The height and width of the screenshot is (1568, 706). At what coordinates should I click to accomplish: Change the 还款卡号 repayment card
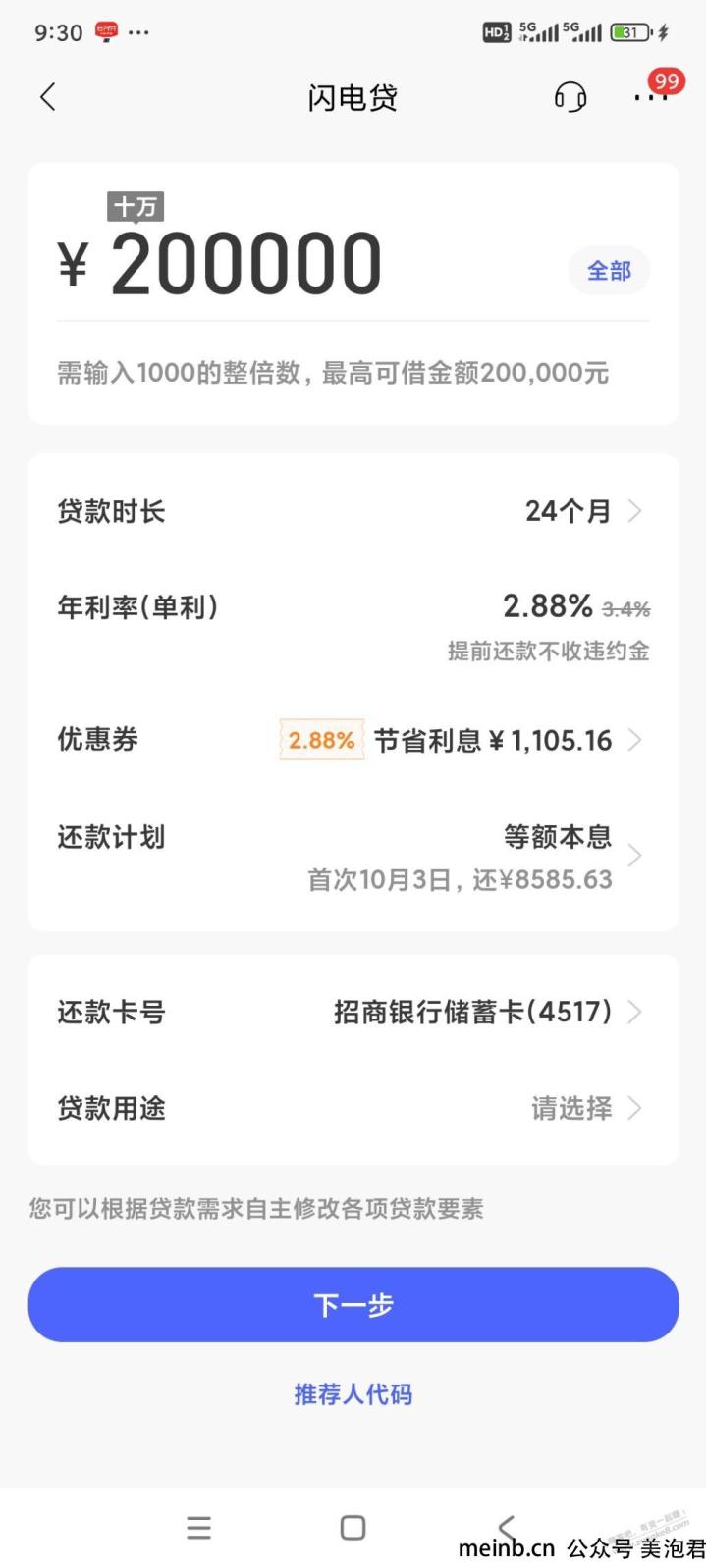(353, 1012)
